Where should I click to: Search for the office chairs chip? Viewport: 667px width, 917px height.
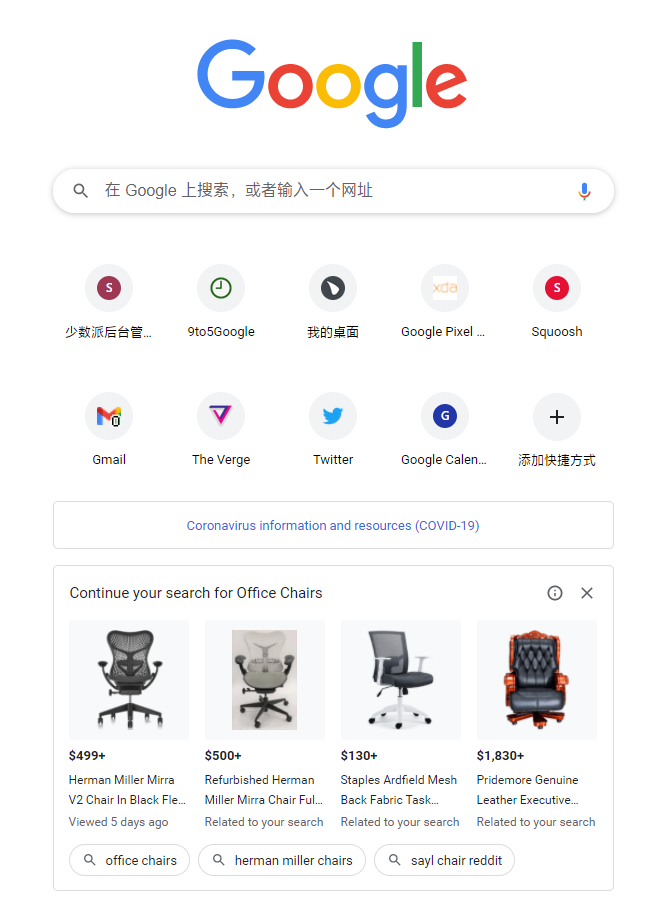pos(130,860)
